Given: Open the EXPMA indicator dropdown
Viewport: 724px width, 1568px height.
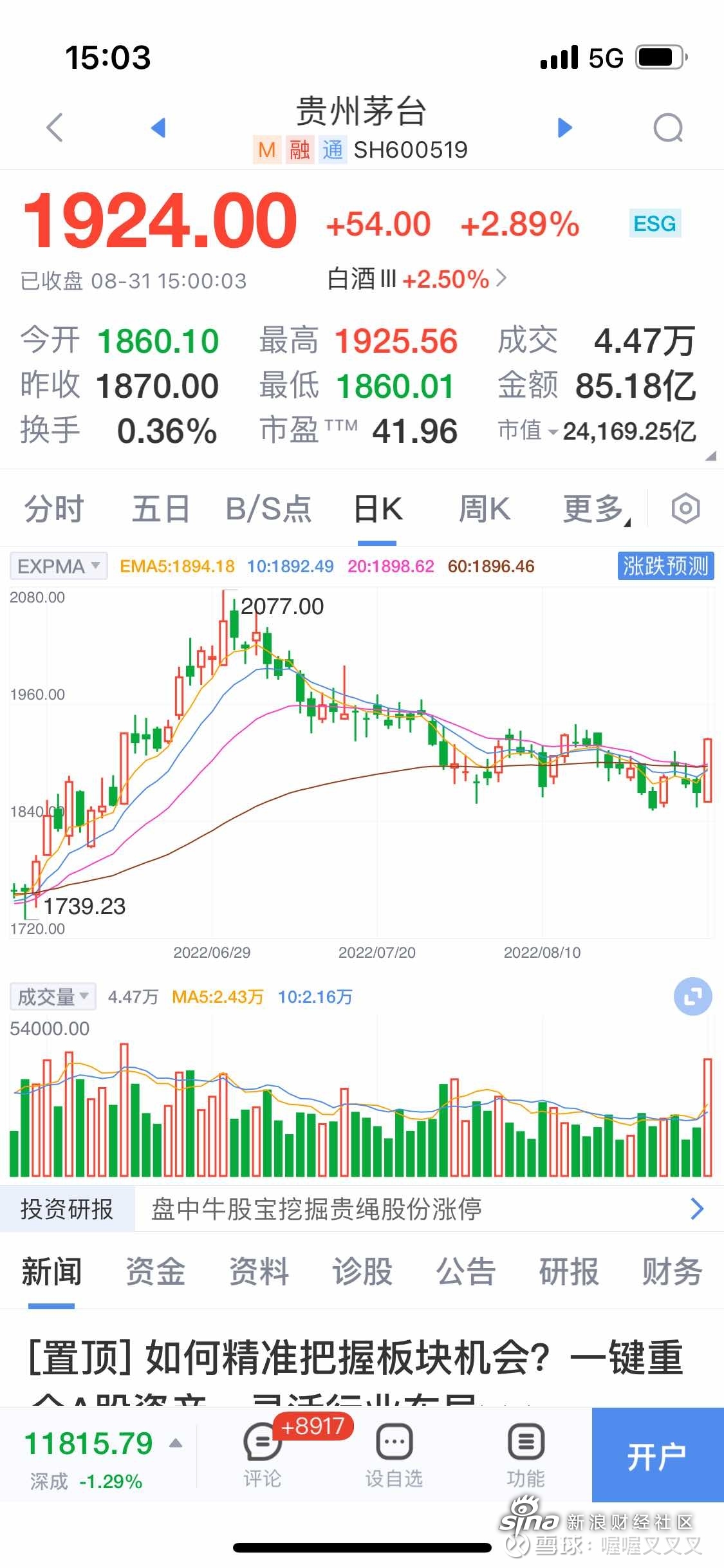Looking at the screenshot, I should [x=59, y=566].
